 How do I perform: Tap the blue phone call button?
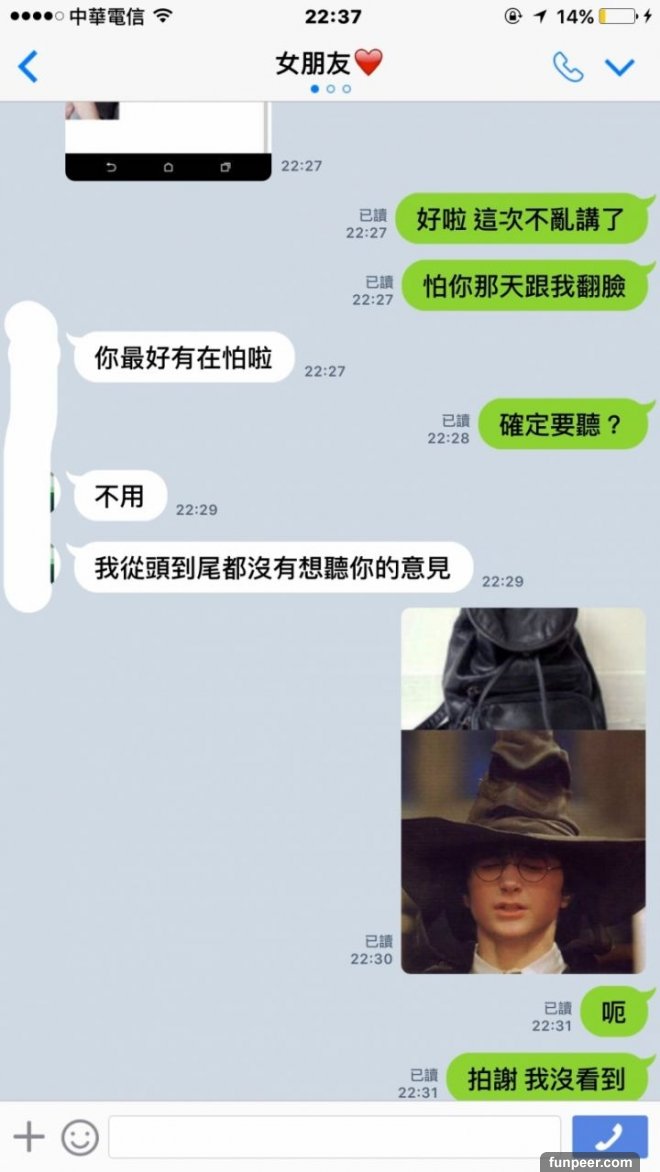[x=609, y=1137]
